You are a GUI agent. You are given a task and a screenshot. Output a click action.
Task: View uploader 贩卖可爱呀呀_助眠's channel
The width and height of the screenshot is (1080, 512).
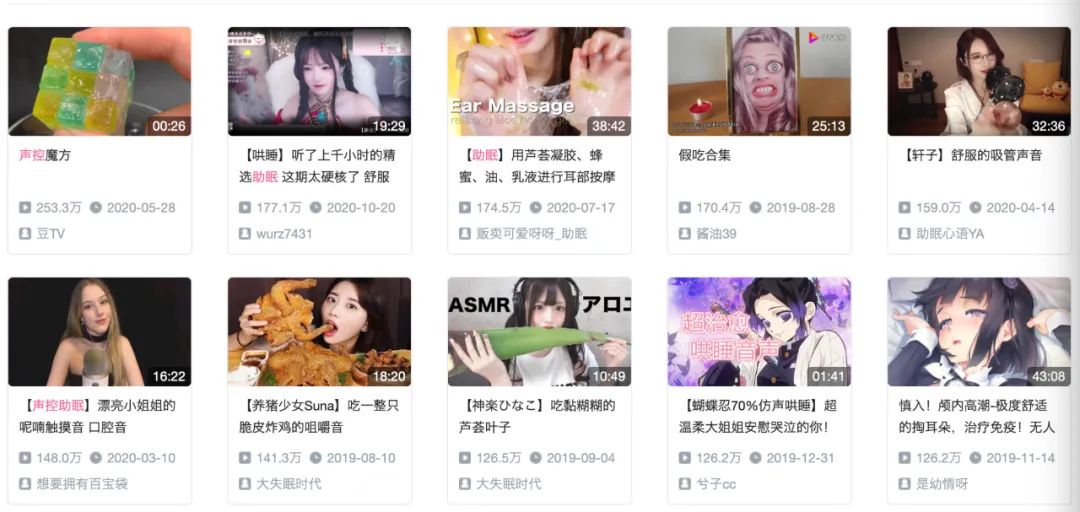(531, 233)
